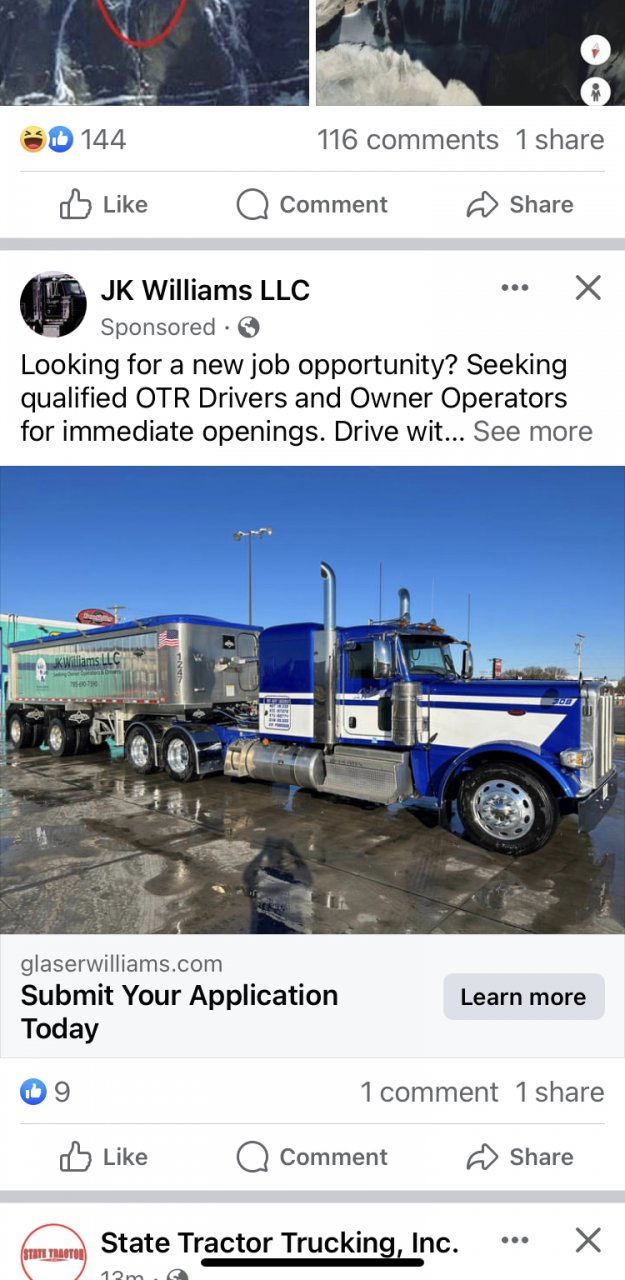Tap Learn more on the job ad
The width and height of the screenshot is (625, 1280).
tap(523, 997)
